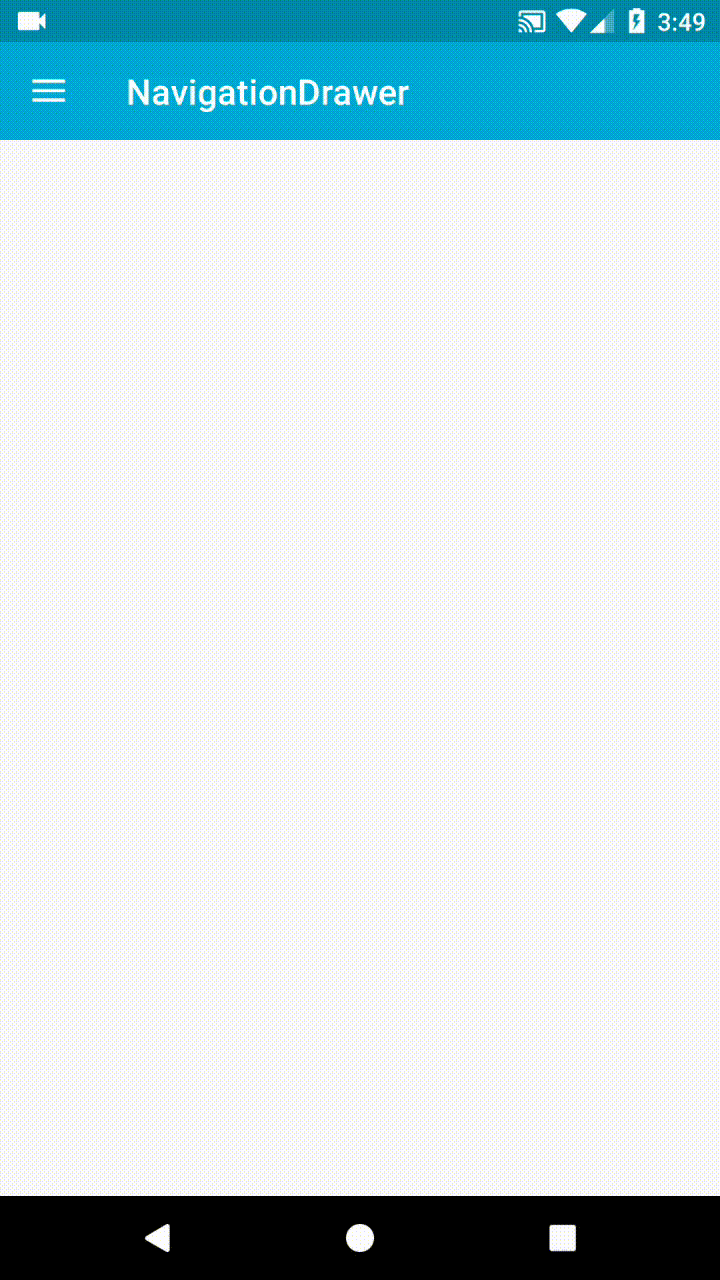Open the recent apps overview

pos(563,1238)
